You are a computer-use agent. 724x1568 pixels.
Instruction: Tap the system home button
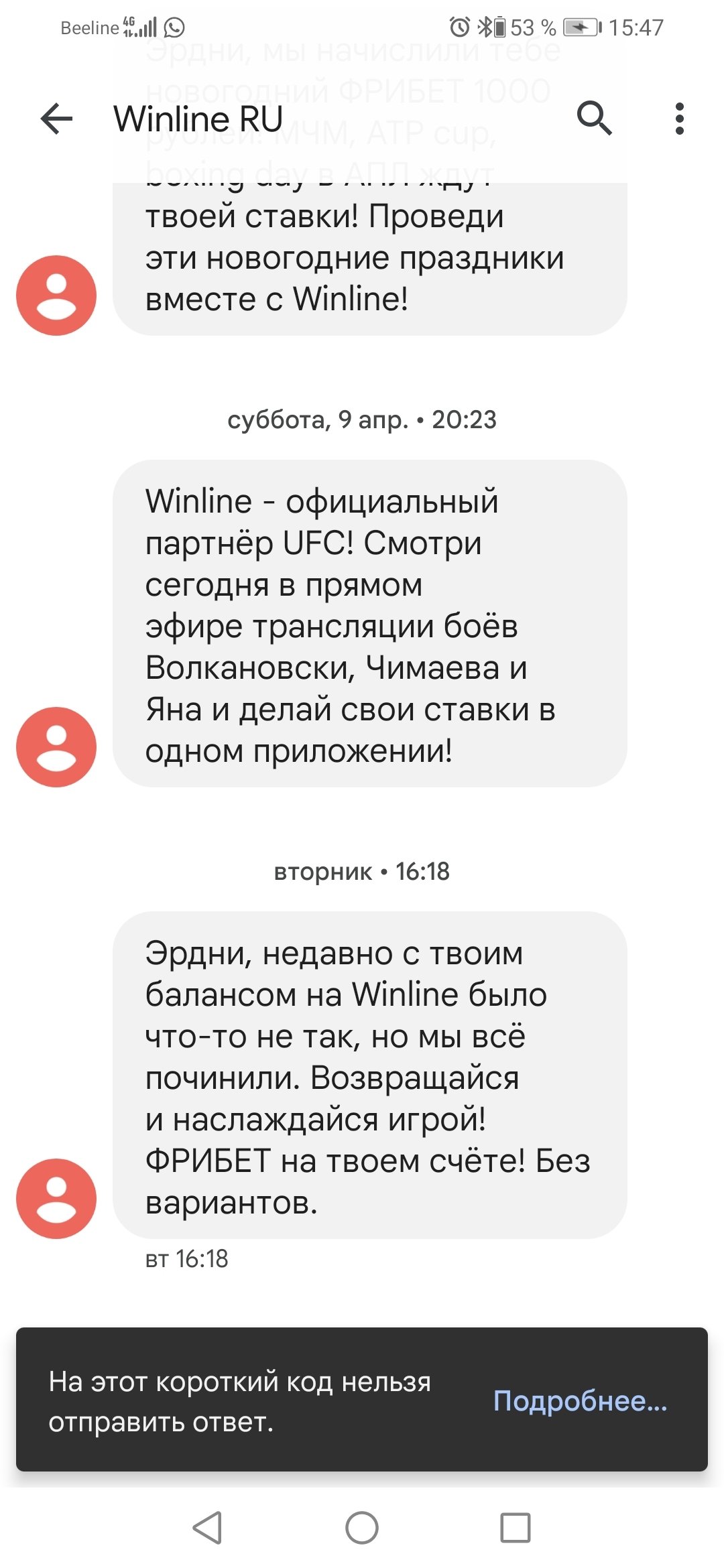(362, 1528)
